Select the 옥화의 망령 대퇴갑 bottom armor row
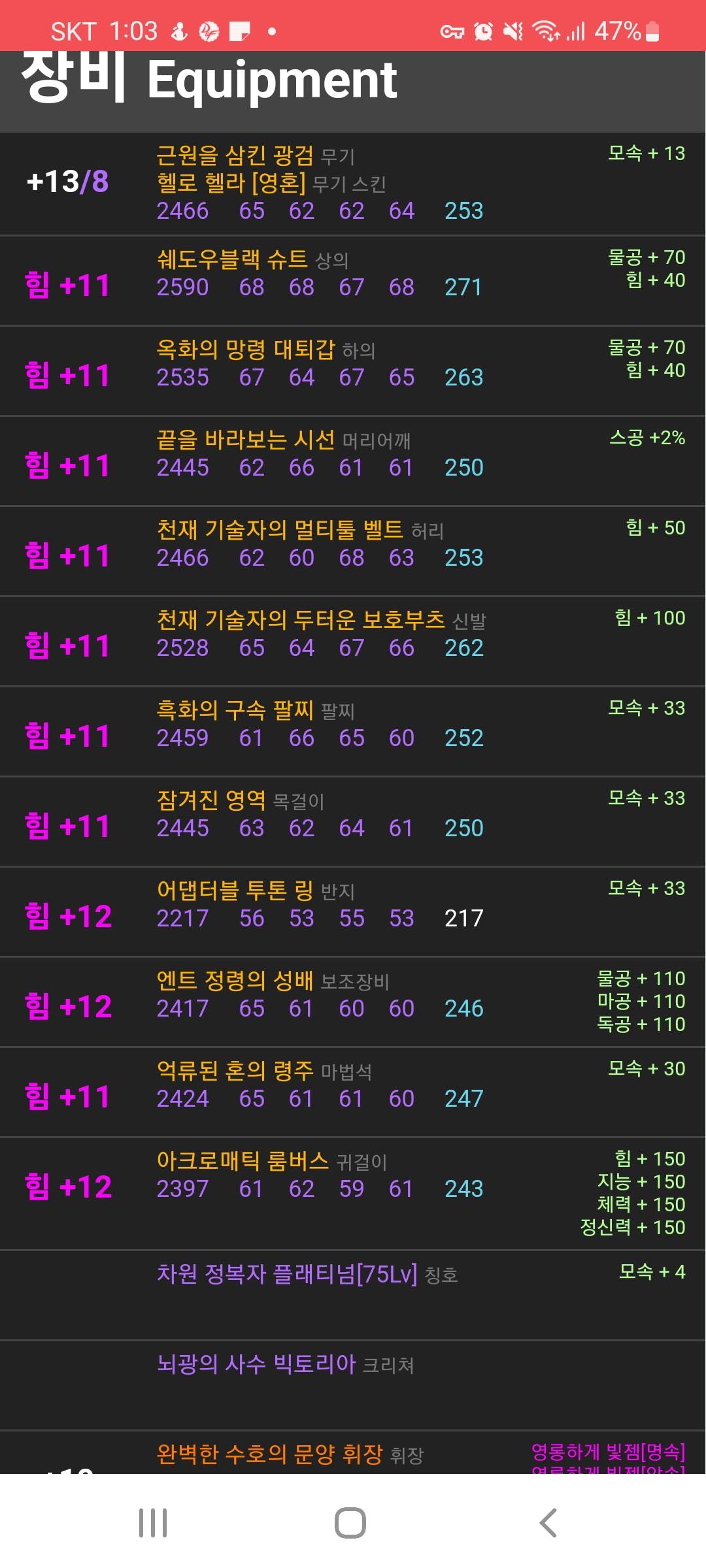Image resolution: width=706 pixels, height=1568 pixels. coord(353,370)
